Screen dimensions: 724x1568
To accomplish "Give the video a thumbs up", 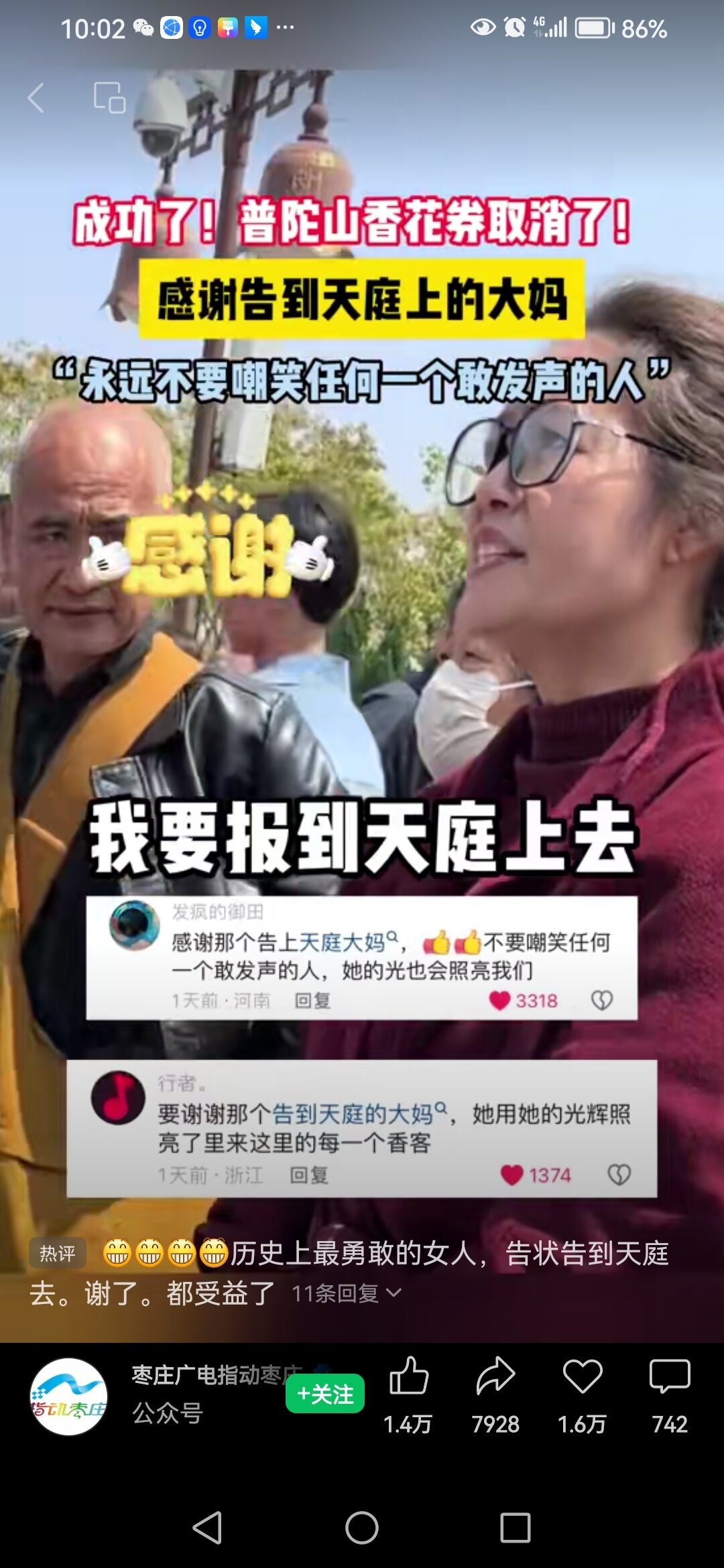I will (408, 1376).
